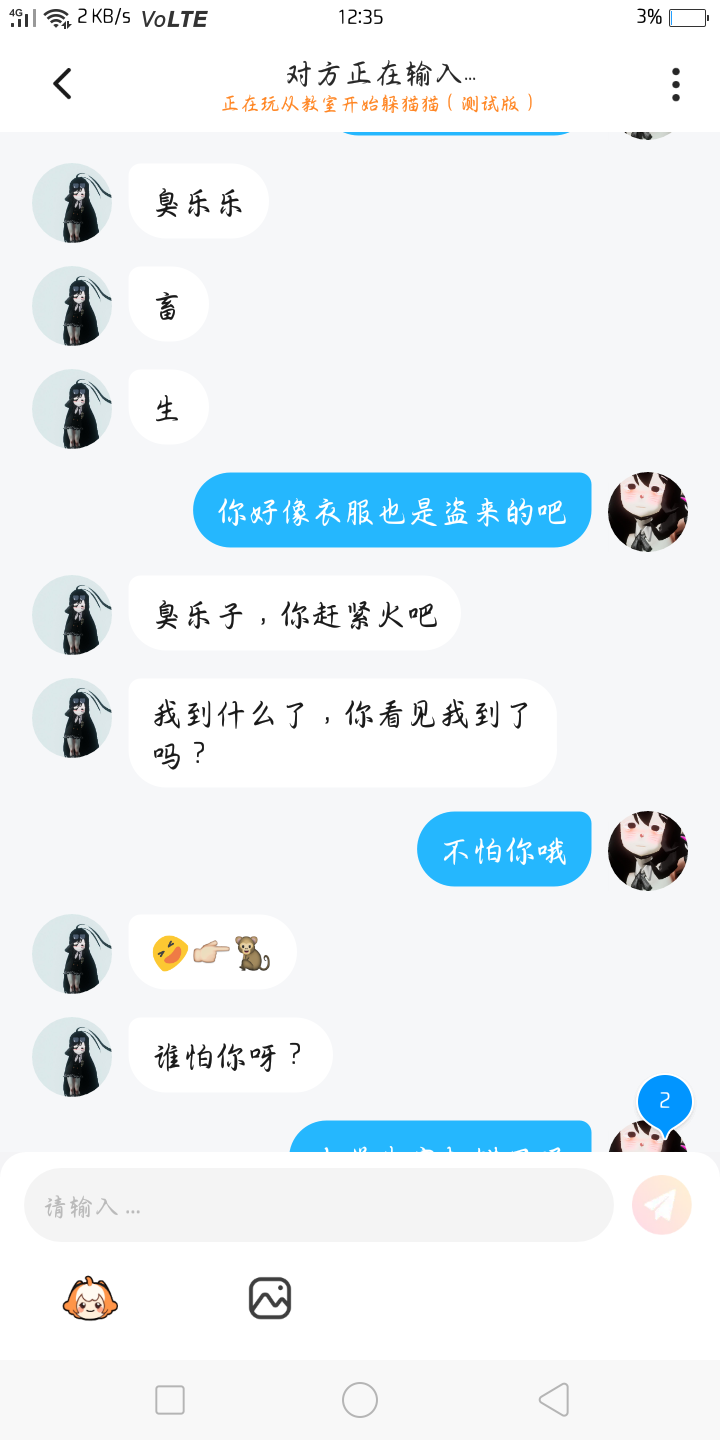This screenshot has height=1440, width=720.
Task: Tap the 请输入 message input field
Action: click(318, 1205)
